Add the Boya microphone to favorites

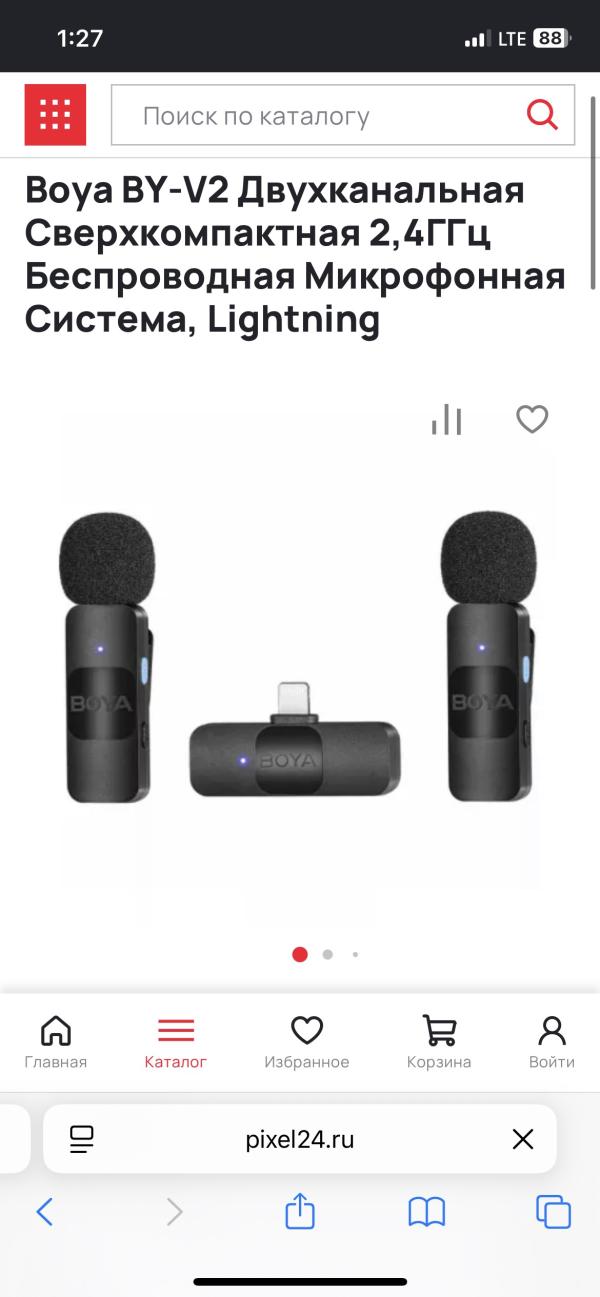pyautogui.click(x=532, y=419)
